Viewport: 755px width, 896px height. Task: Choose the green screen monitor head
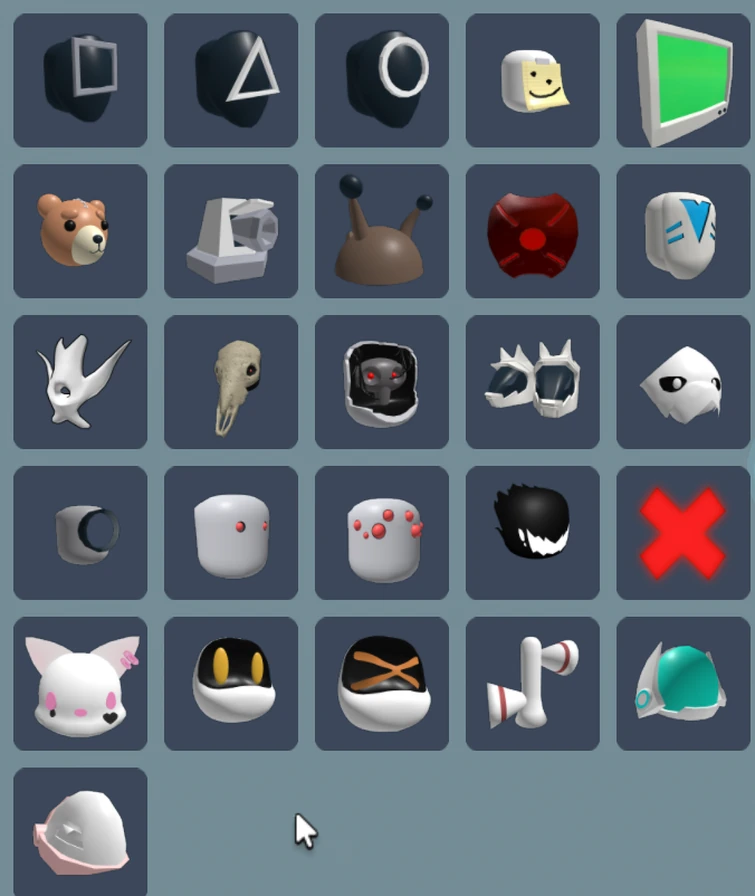pos(684,80)
